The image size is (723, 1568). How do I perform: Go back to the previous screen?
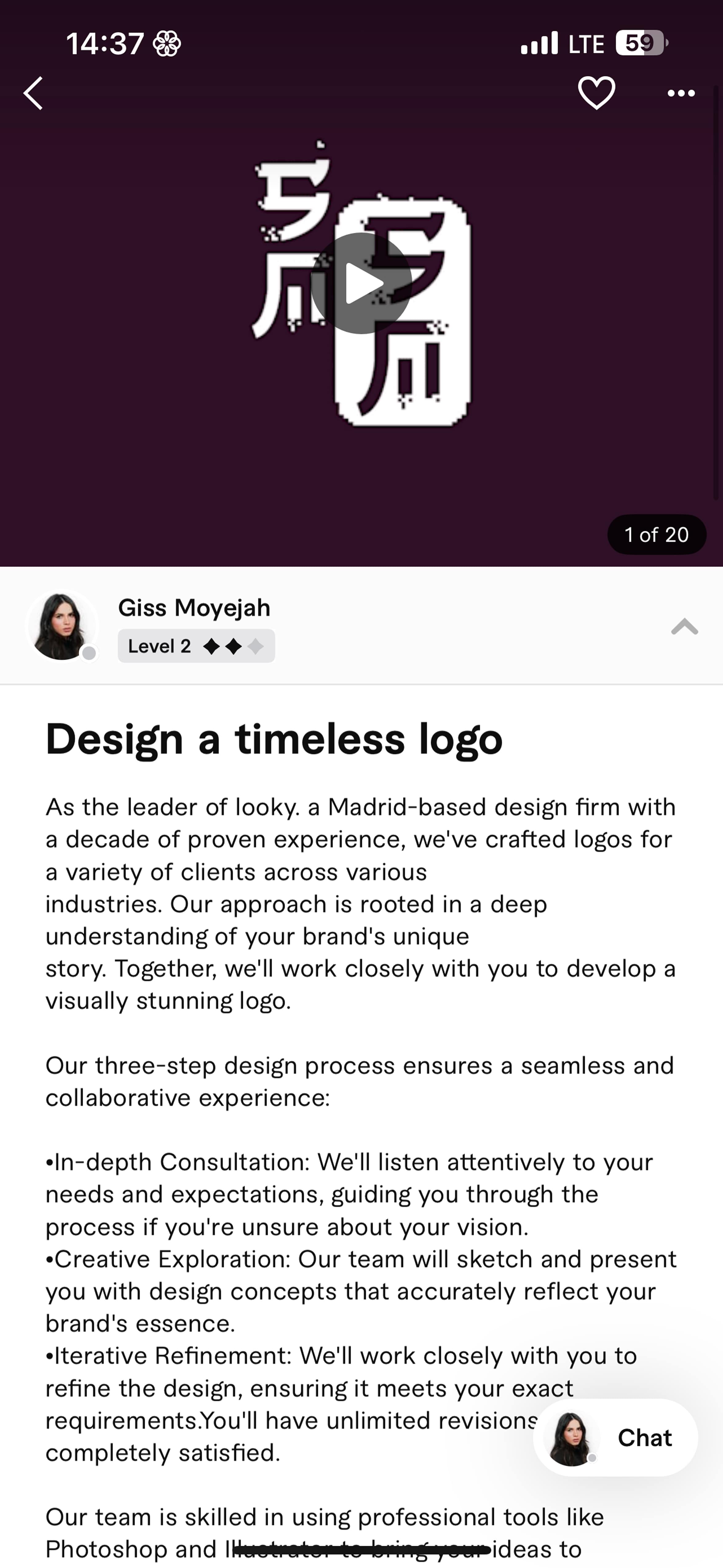pyautogui.click(x=34, y=93)
